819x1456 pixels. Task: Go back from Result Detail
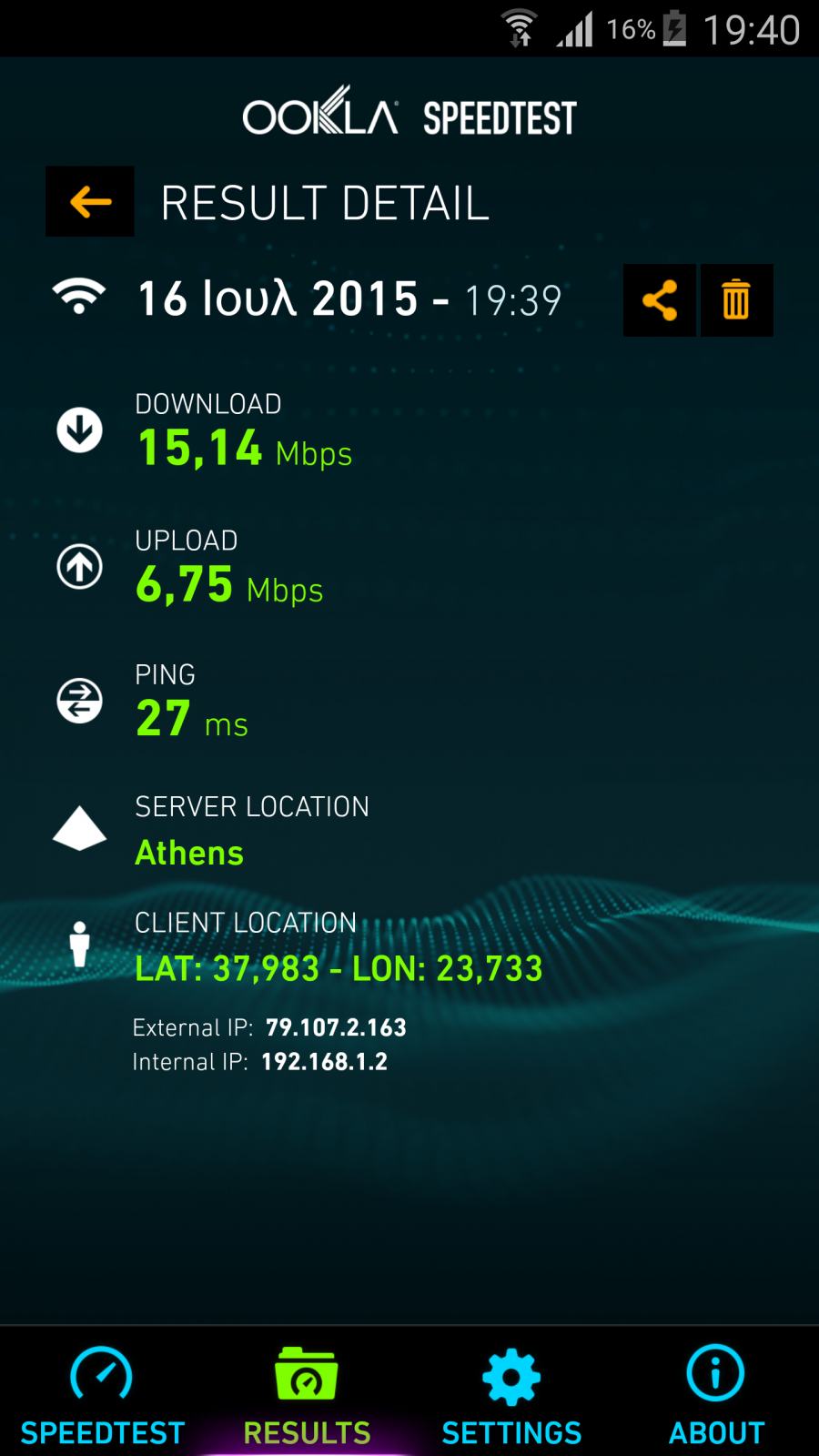pos(90,201)
